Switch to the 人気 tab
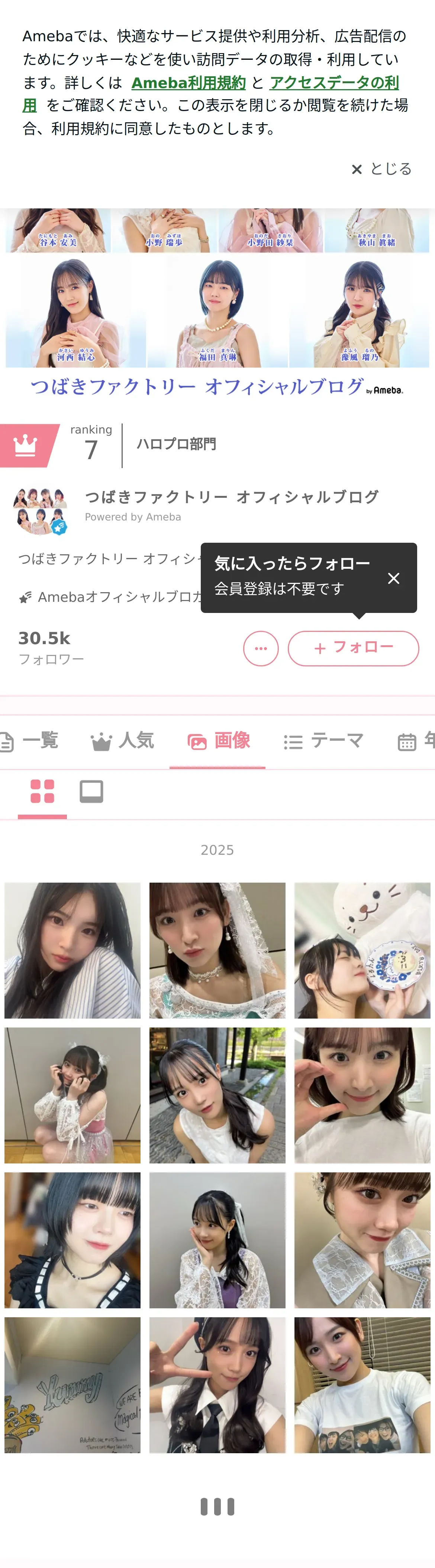 [123, 741]
